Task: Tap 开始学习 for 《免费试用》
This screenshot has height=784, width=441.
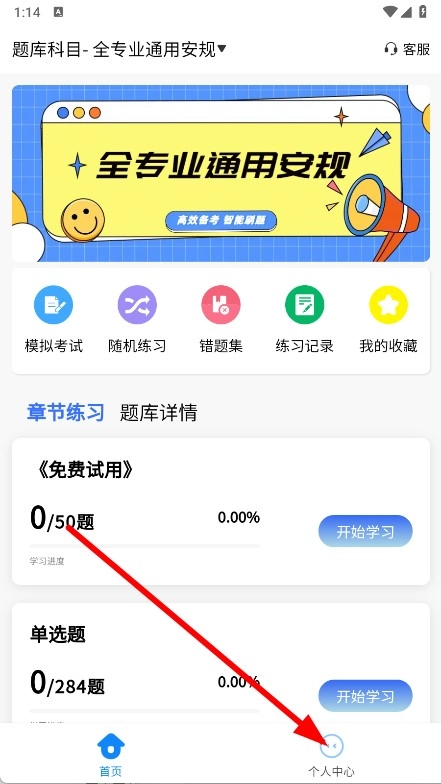Action: (366, 532)
